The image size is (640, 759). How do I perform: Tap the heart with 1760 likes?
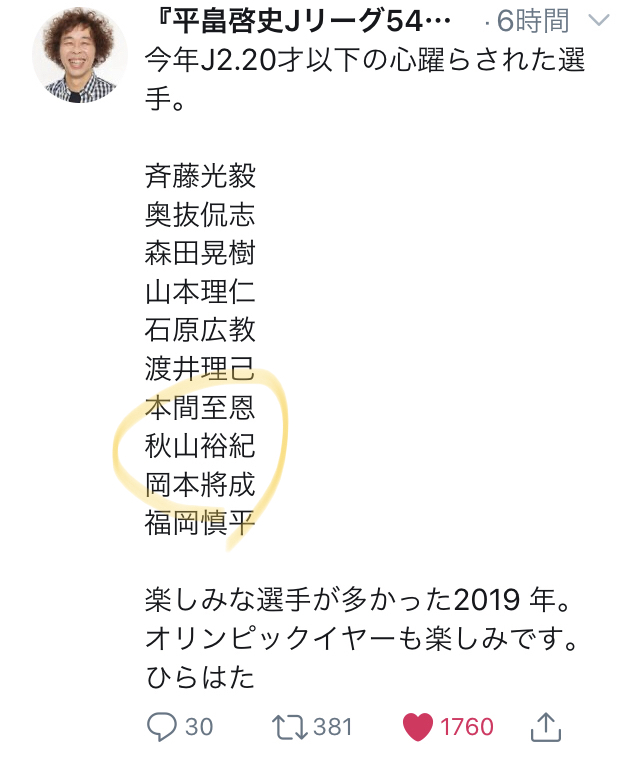[x=417, y=726]
